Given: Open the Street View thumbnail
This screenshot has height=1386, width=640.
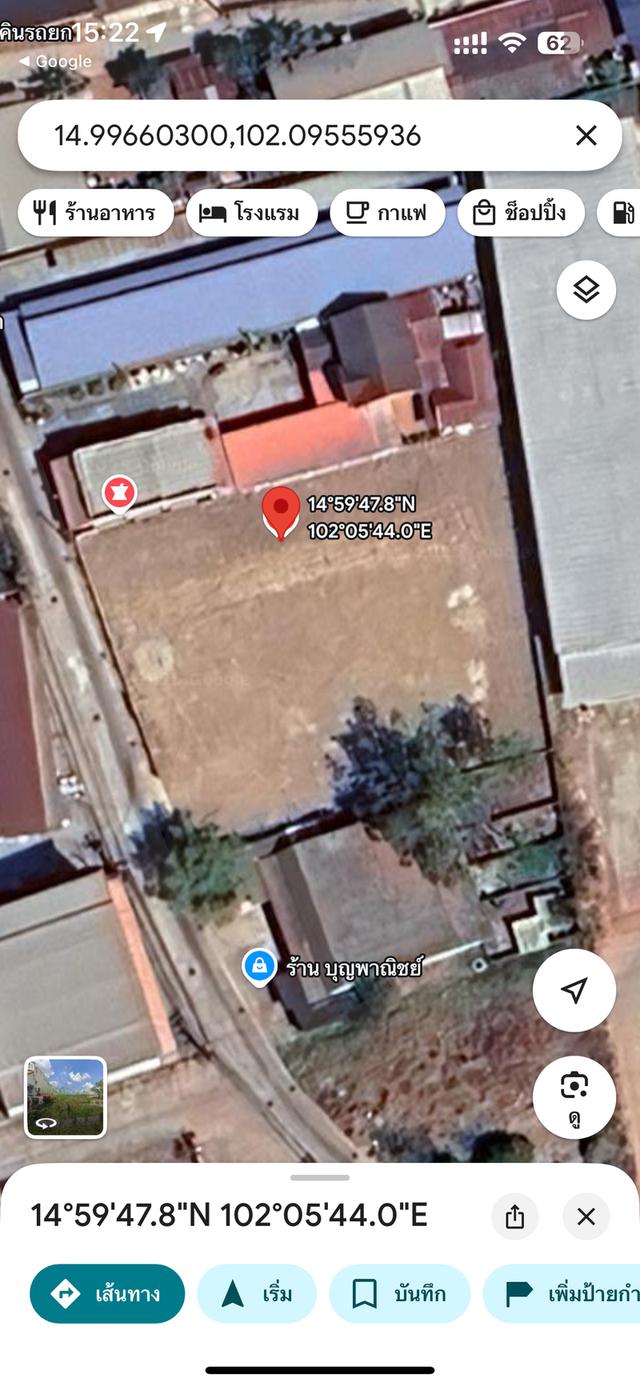Looking at the screenshot, I should (x=65, y=1097).
